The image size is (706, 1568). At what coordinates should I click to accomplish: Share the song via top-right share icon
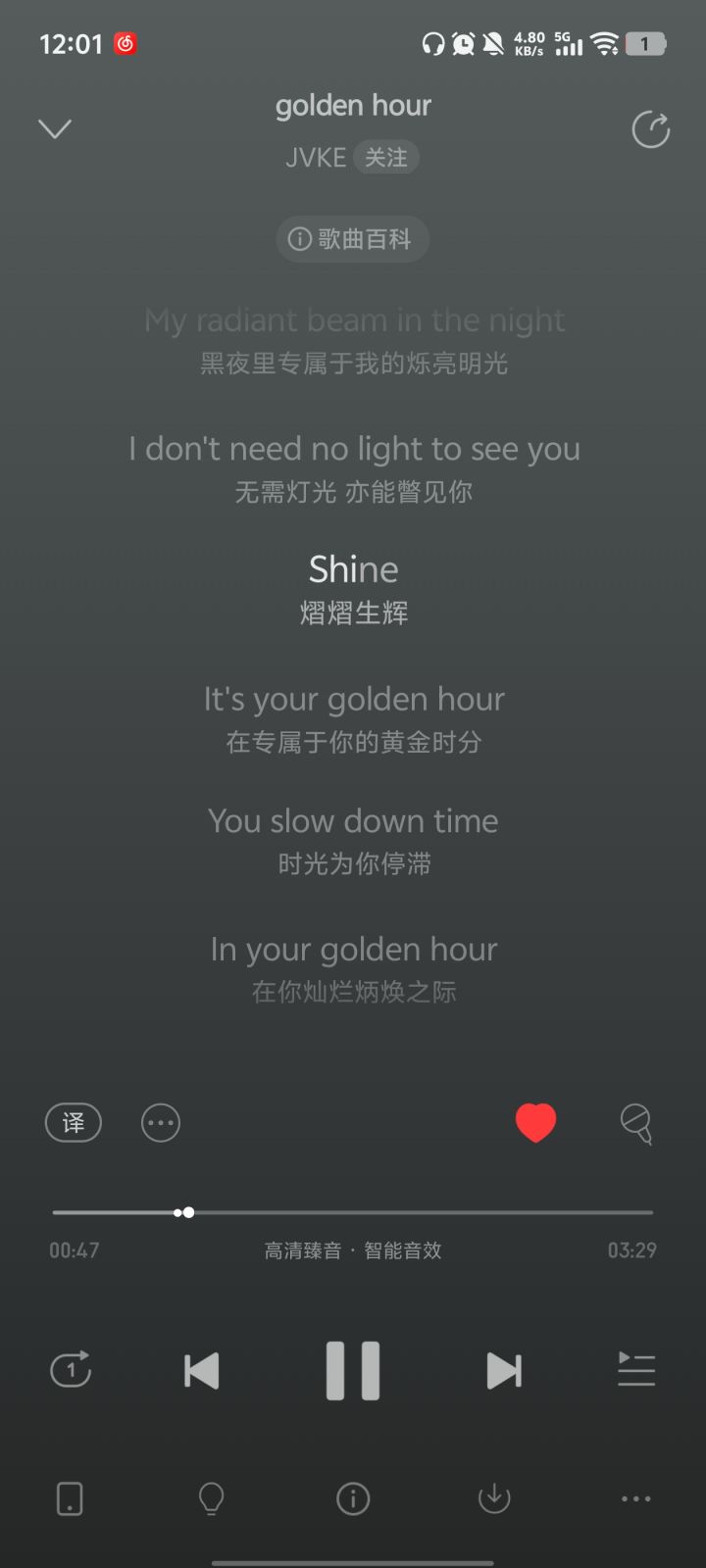[650, 129]
